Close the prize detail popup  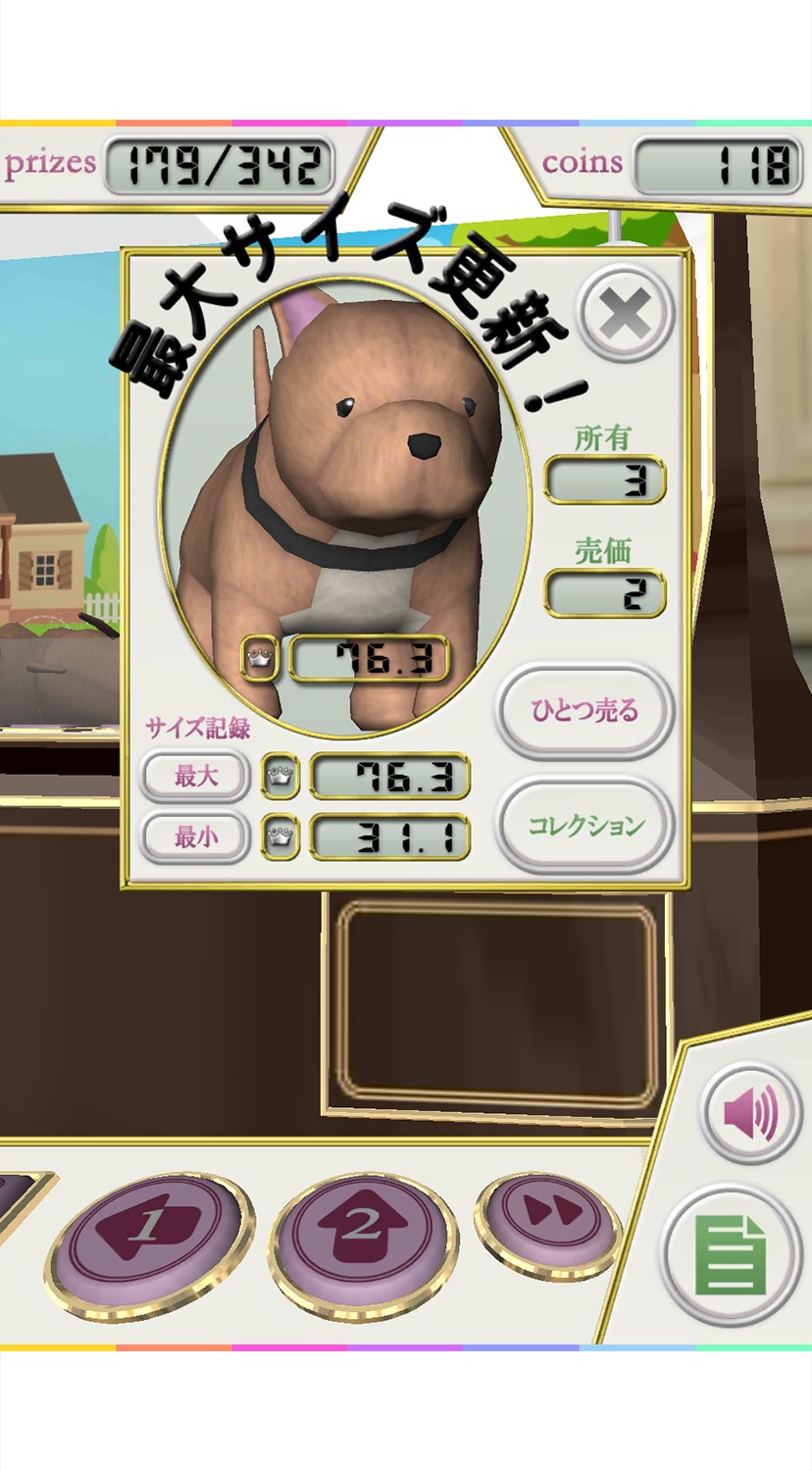pyautogui.click(x=627, y=315)
